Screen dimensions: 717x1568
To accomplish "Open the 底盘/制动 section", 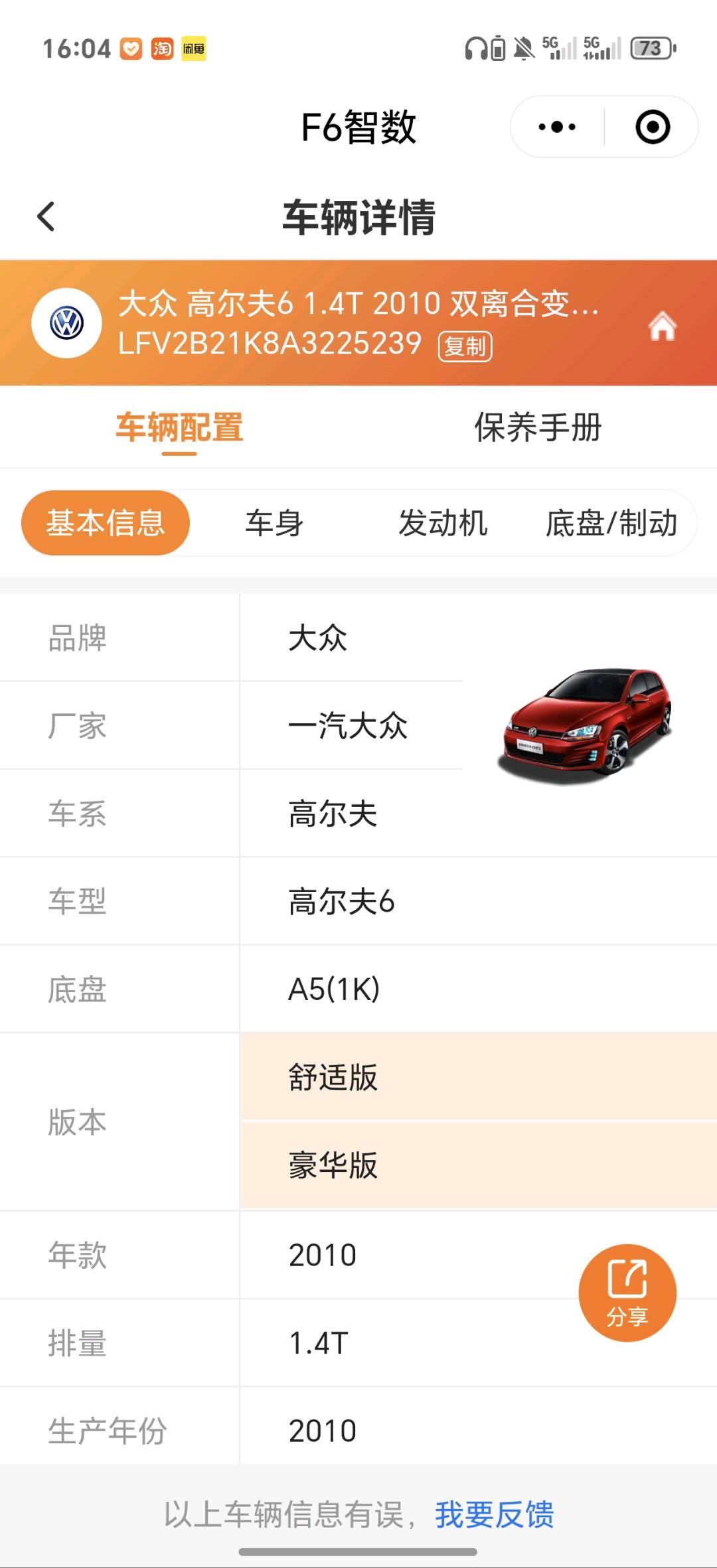I will coord(611,523).
